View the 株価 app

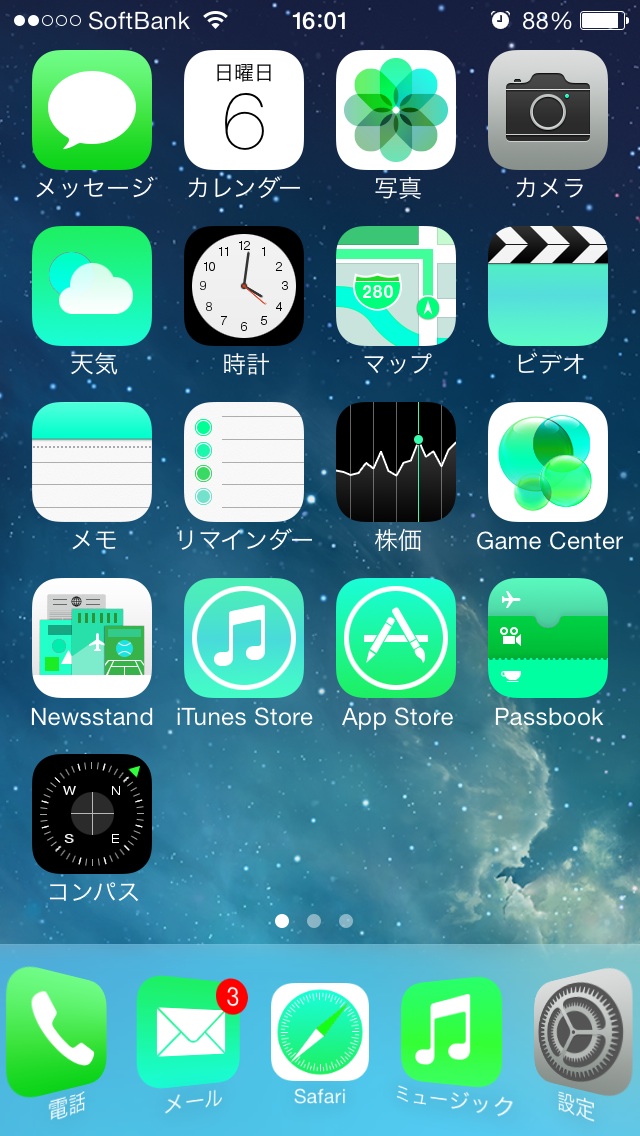396,462
